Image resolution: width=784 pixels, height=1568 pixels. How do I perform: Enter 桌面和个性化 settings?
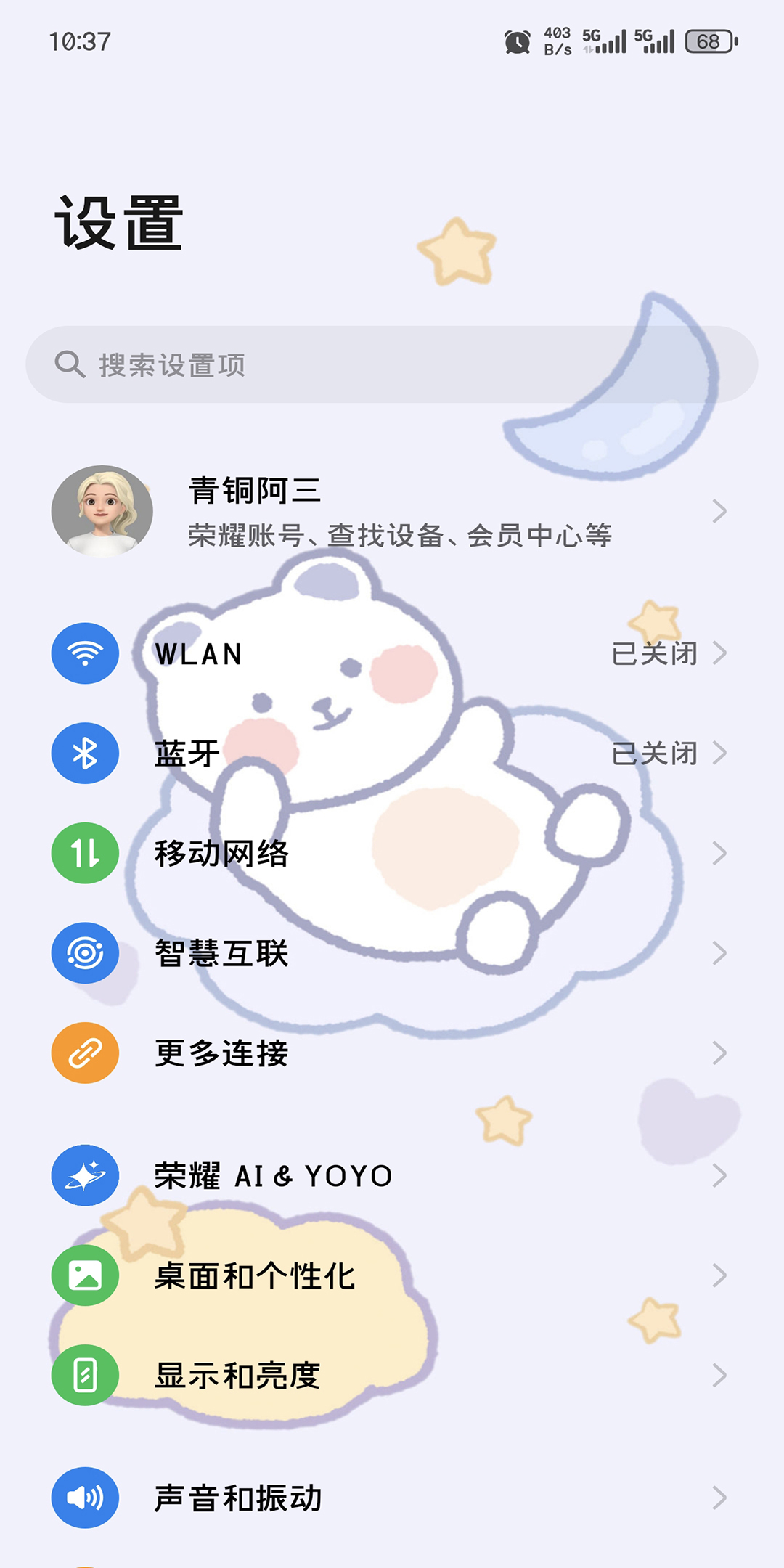[x=392, y=1275]
